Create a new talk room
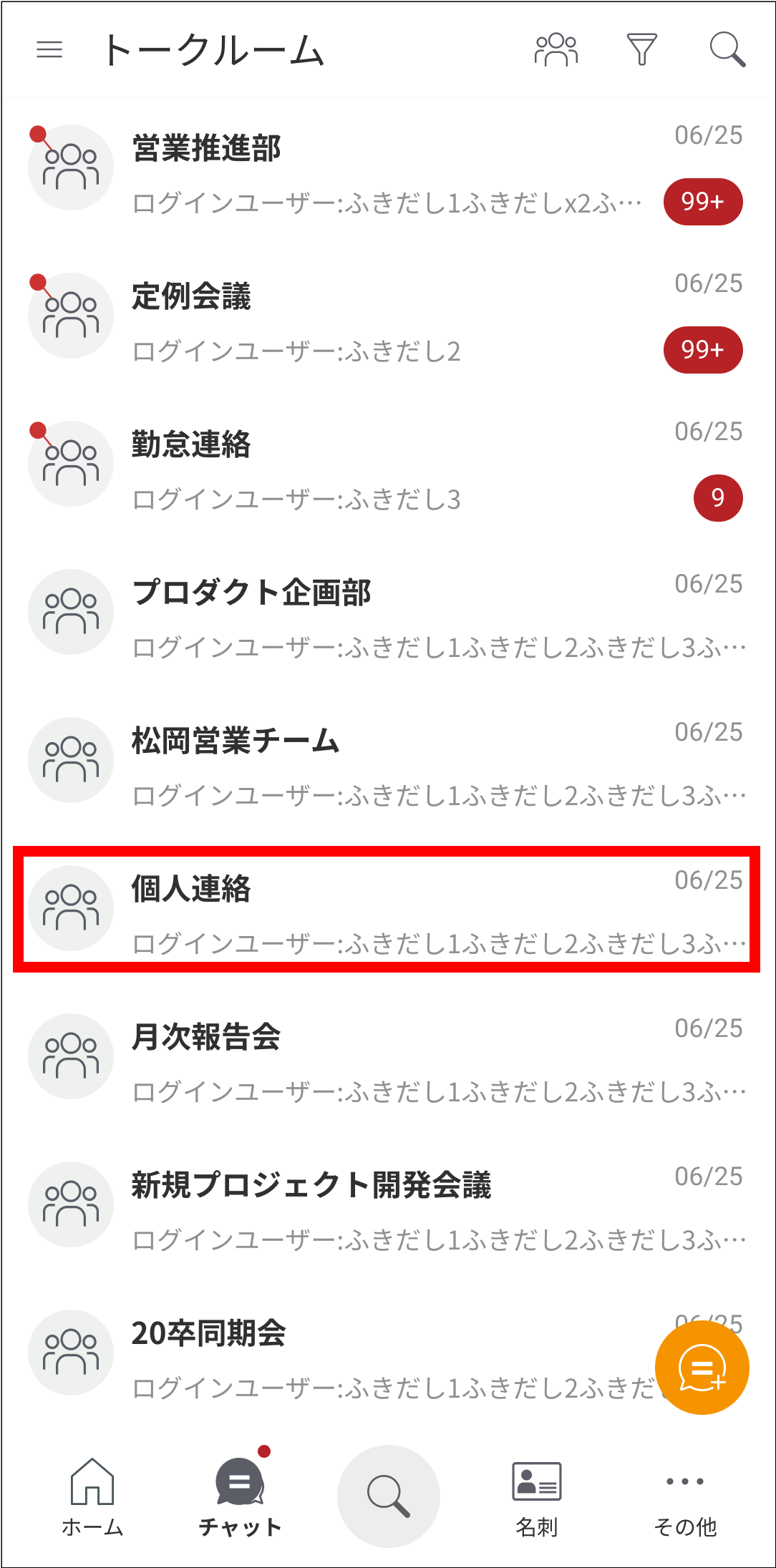This screenshot has width=776, height=1568. 702,1368
